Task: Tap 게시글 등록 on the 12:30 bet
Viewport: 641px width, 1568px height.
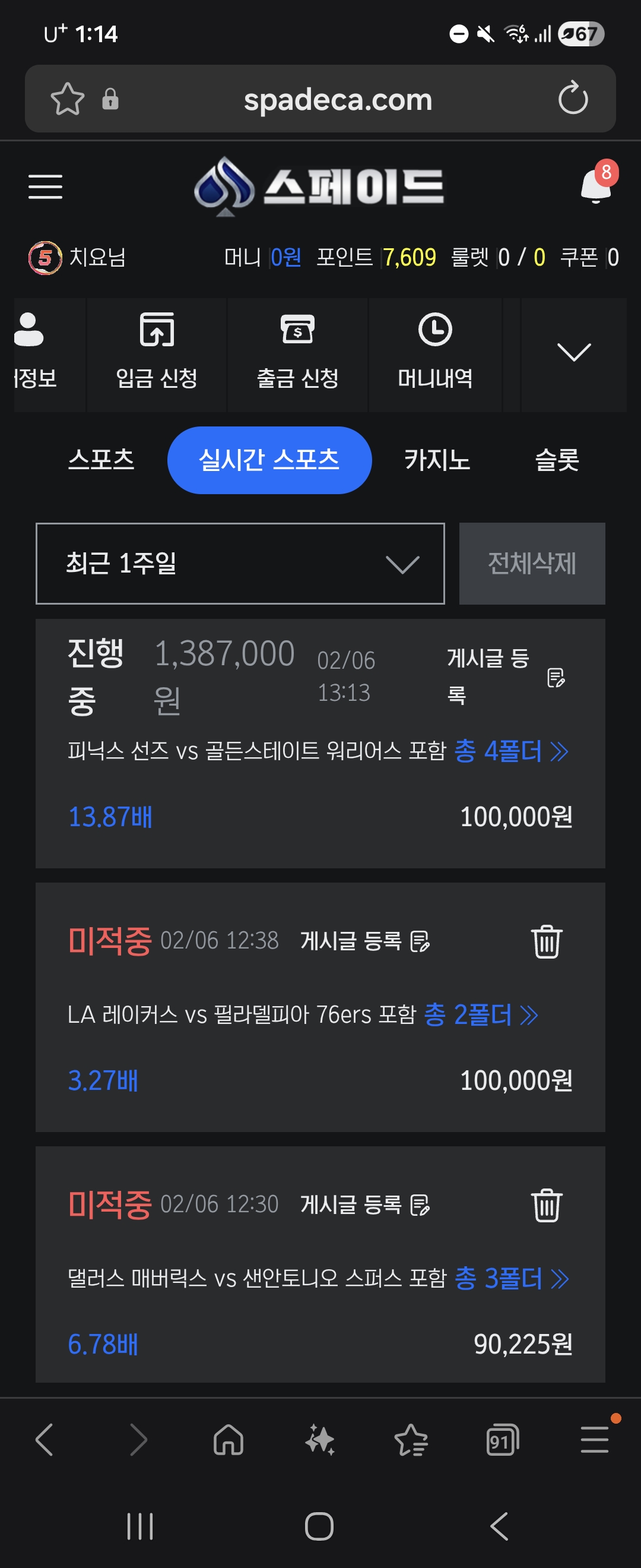Action: [365, 1204]
